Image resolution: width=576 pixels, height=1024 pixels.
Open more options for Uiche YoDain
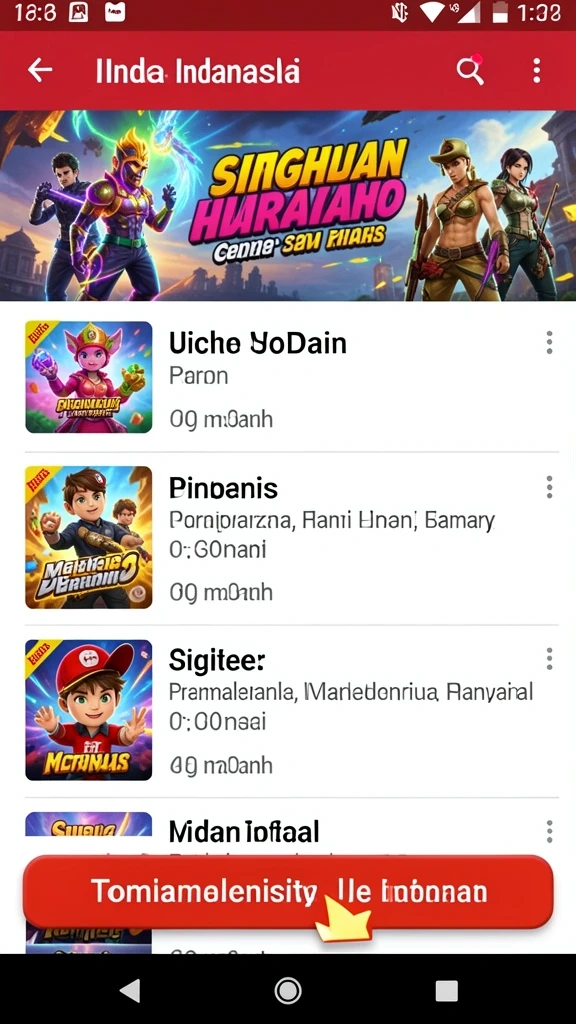point(549,342)
